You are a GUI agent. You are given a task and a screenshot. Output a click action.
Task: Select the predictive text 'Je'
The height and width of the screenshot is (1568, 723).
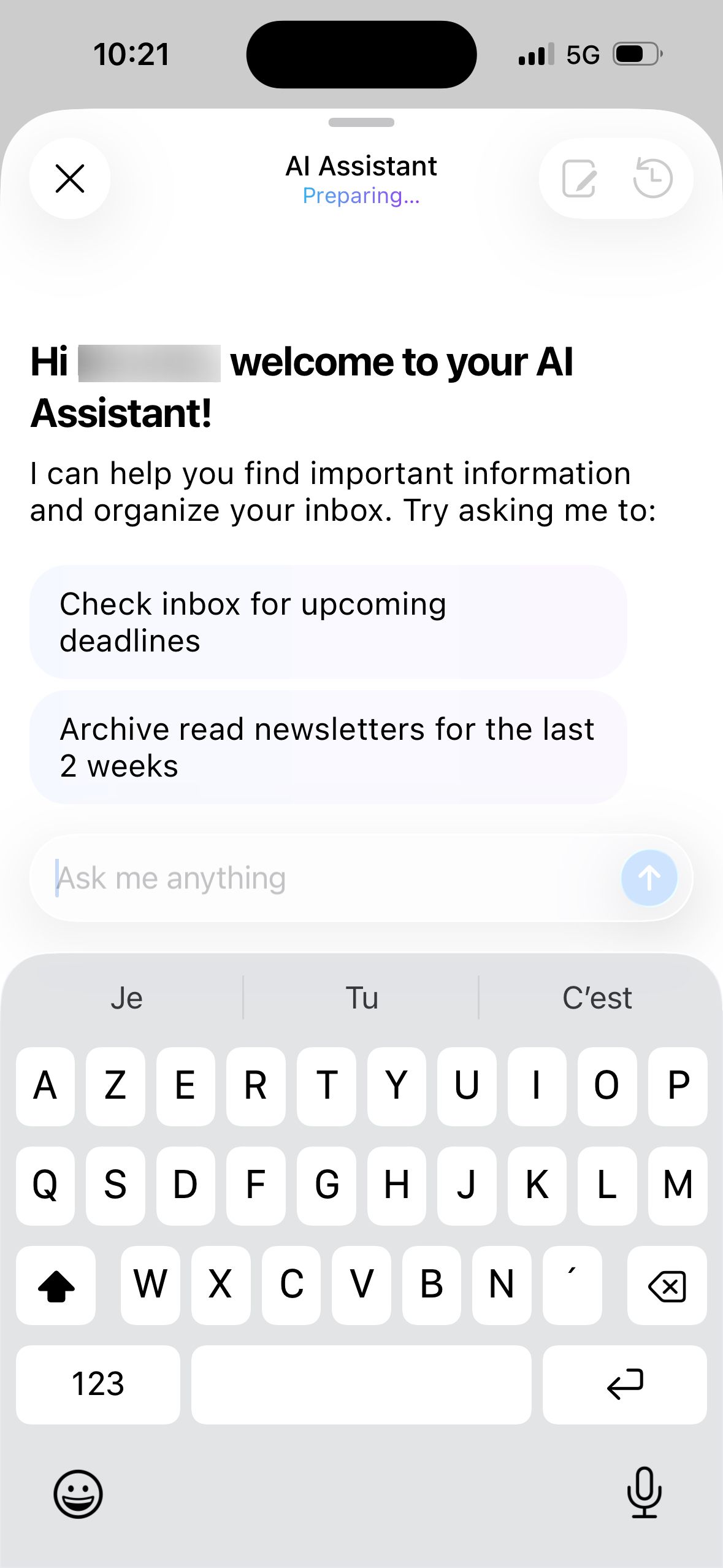click(126, 997)
